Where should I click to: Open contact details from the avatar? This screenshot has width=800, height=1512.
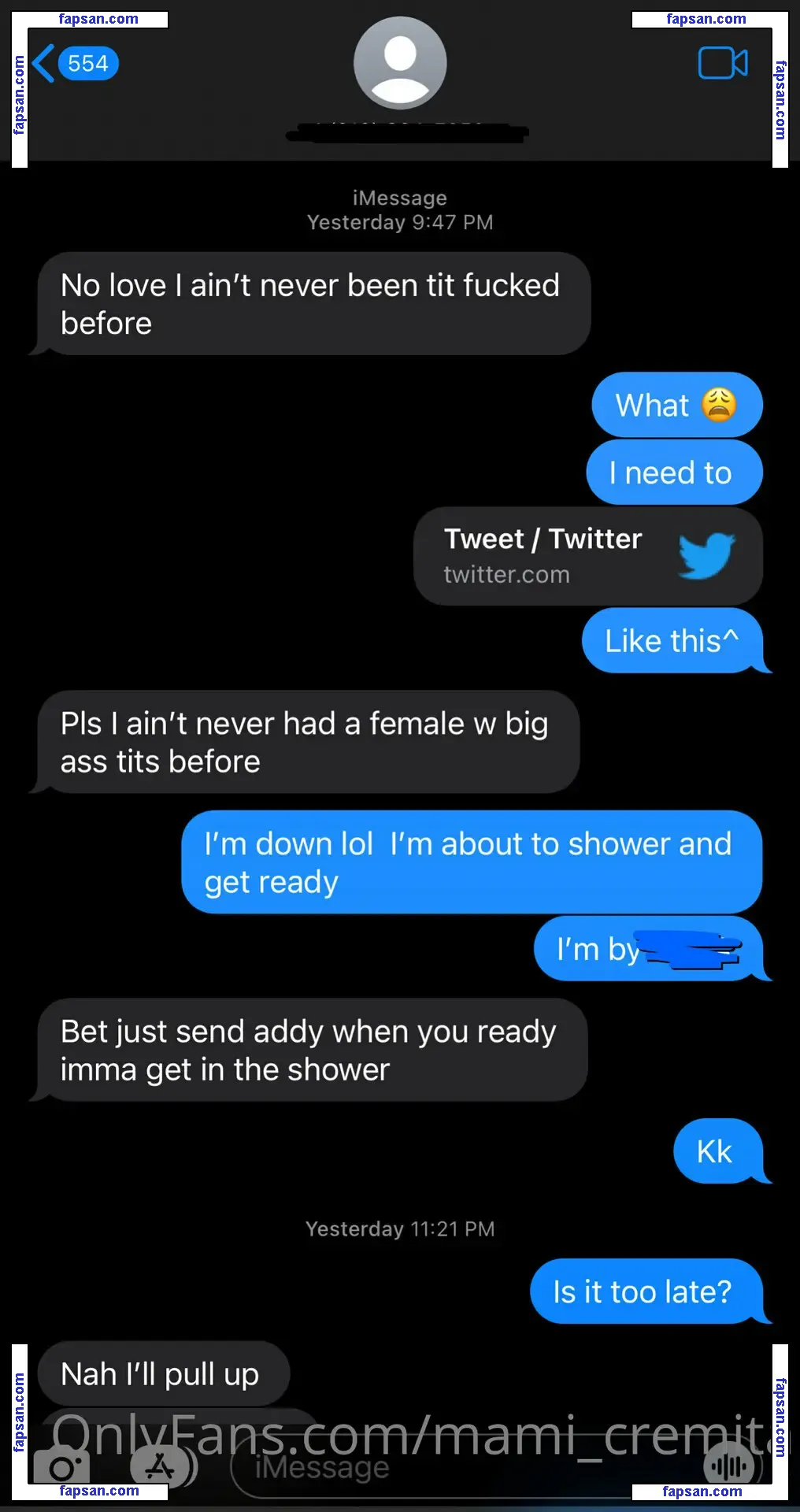pyautogui.click(x=400, y=64)
